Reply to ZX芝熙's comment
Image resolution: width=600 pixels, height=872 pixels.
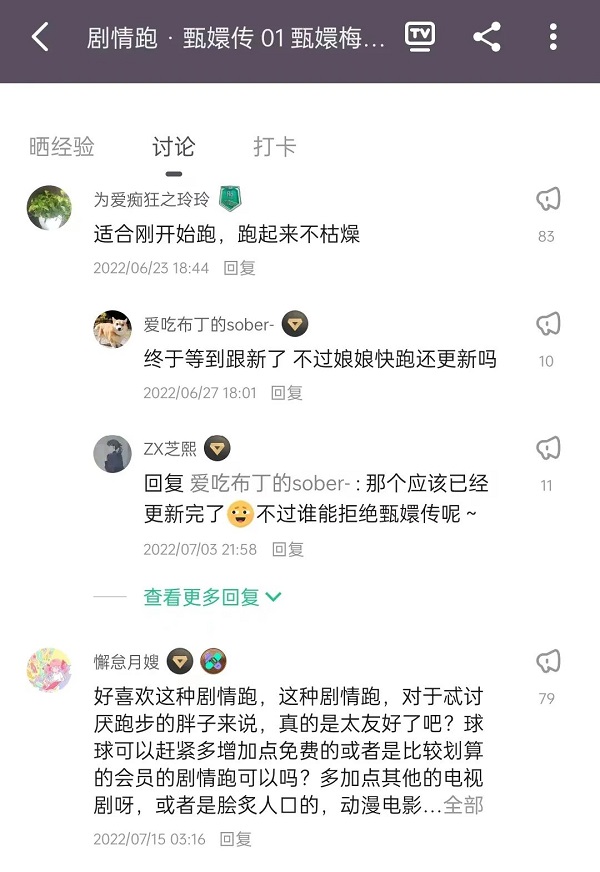(288, 549)
